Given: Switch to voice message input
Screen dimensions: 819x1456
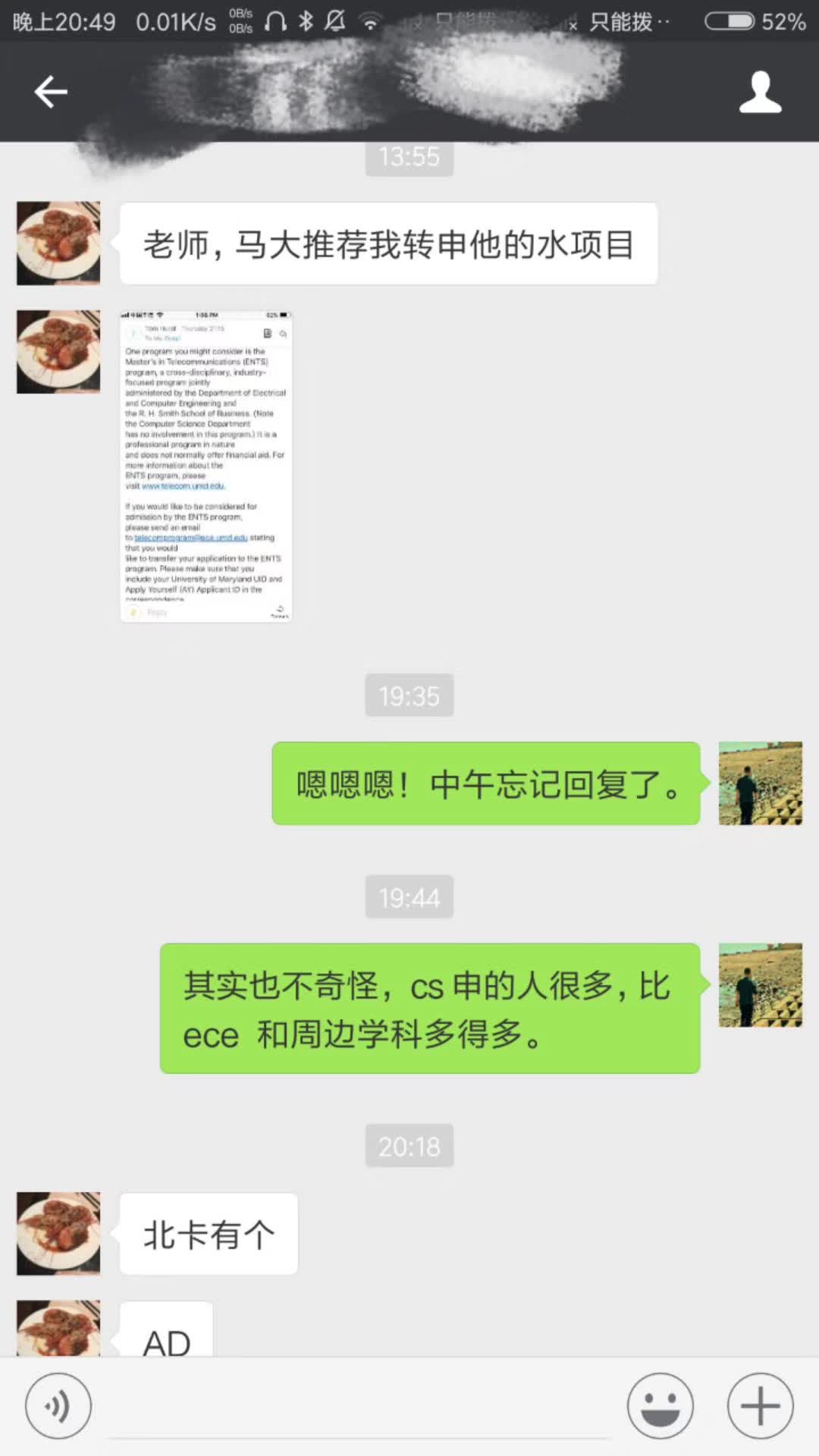Looking at the screenshot, I should click(58, 1405).
